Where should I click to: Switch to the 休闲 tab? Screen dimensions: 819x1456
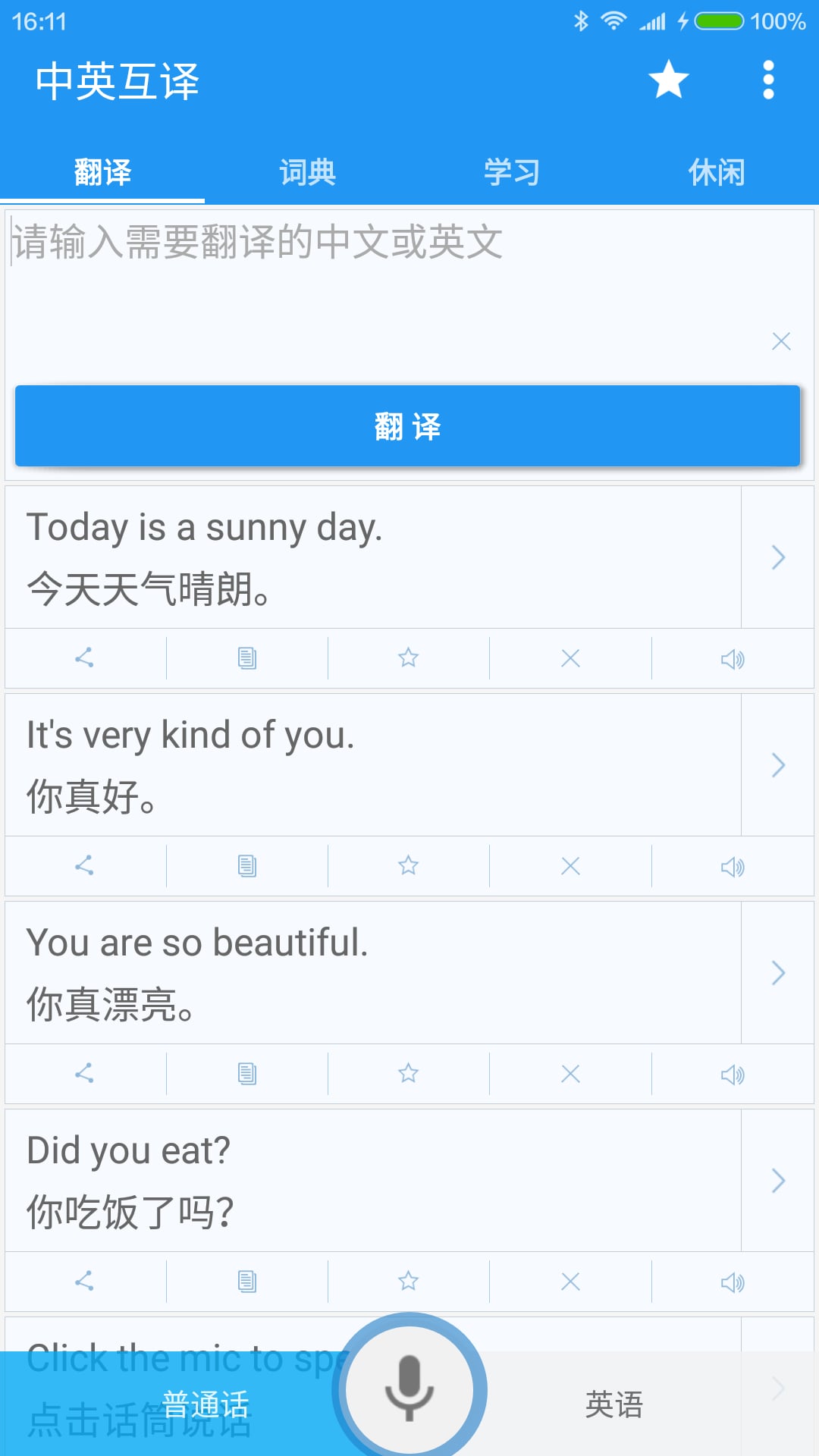click(716, 172)
